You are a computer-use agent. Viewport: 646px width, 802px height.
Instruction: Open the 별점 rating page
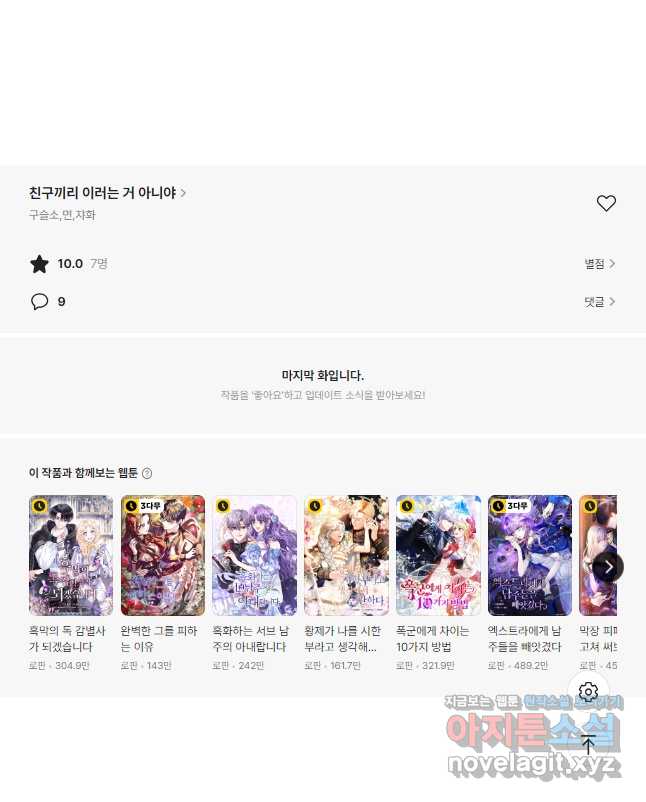599,264
